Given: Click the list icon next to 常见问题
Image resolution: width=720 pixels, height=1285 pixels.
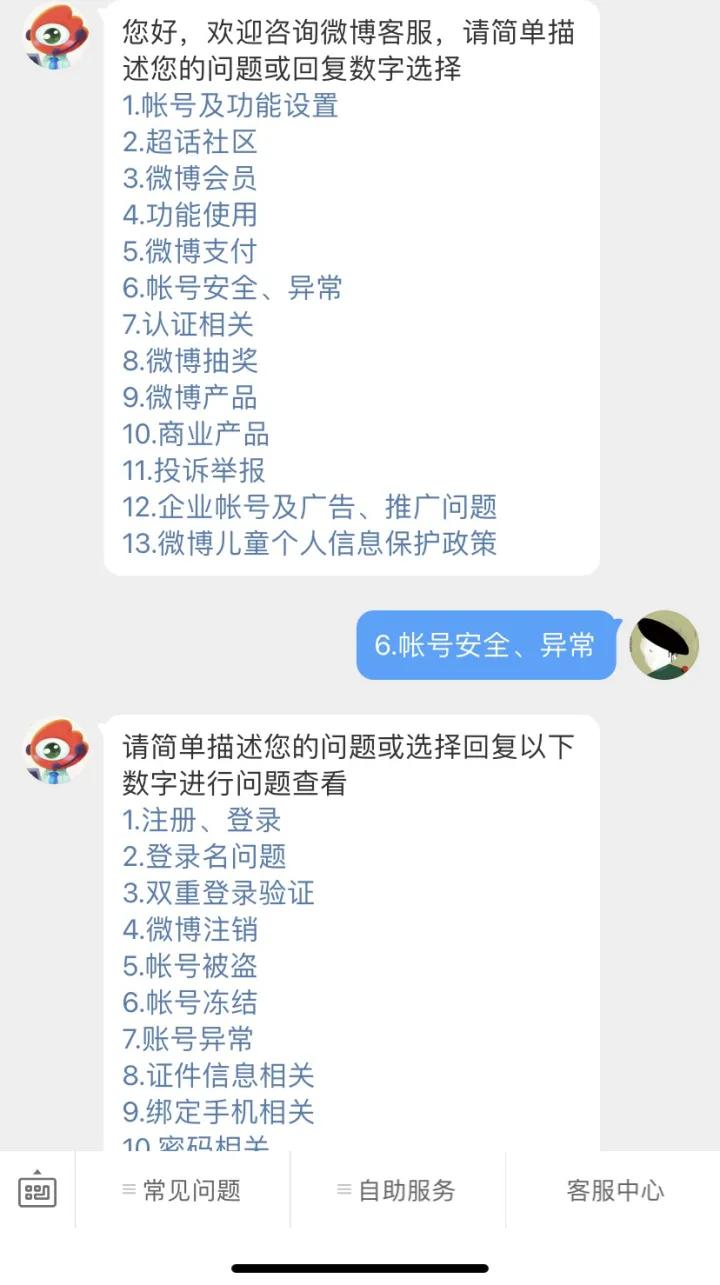Looking at the screenshot, I should pyautogui.click(x=131, y=1190).
